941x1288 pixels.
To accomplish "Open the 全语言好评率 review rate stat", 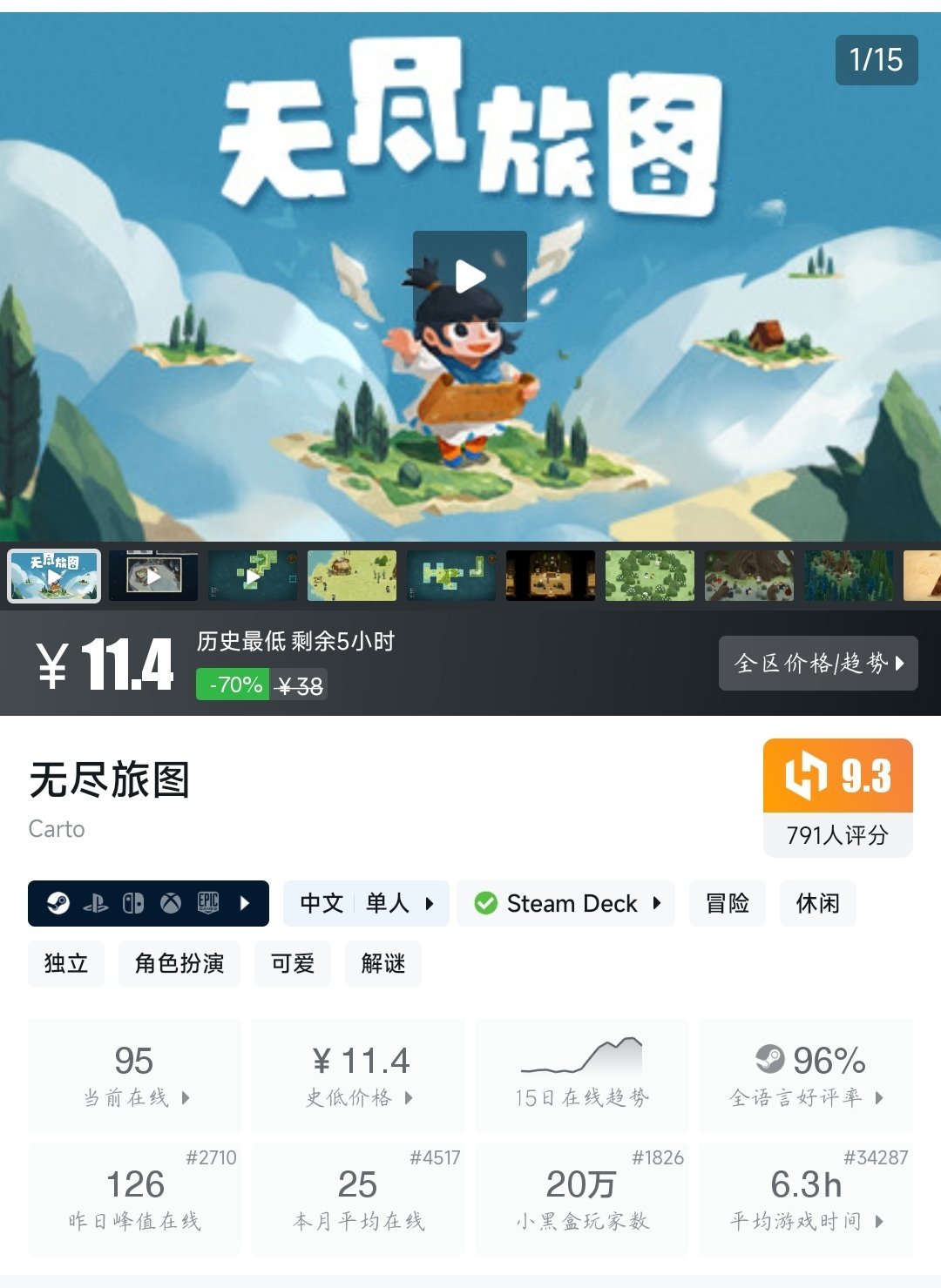I will pos(805,1076).
